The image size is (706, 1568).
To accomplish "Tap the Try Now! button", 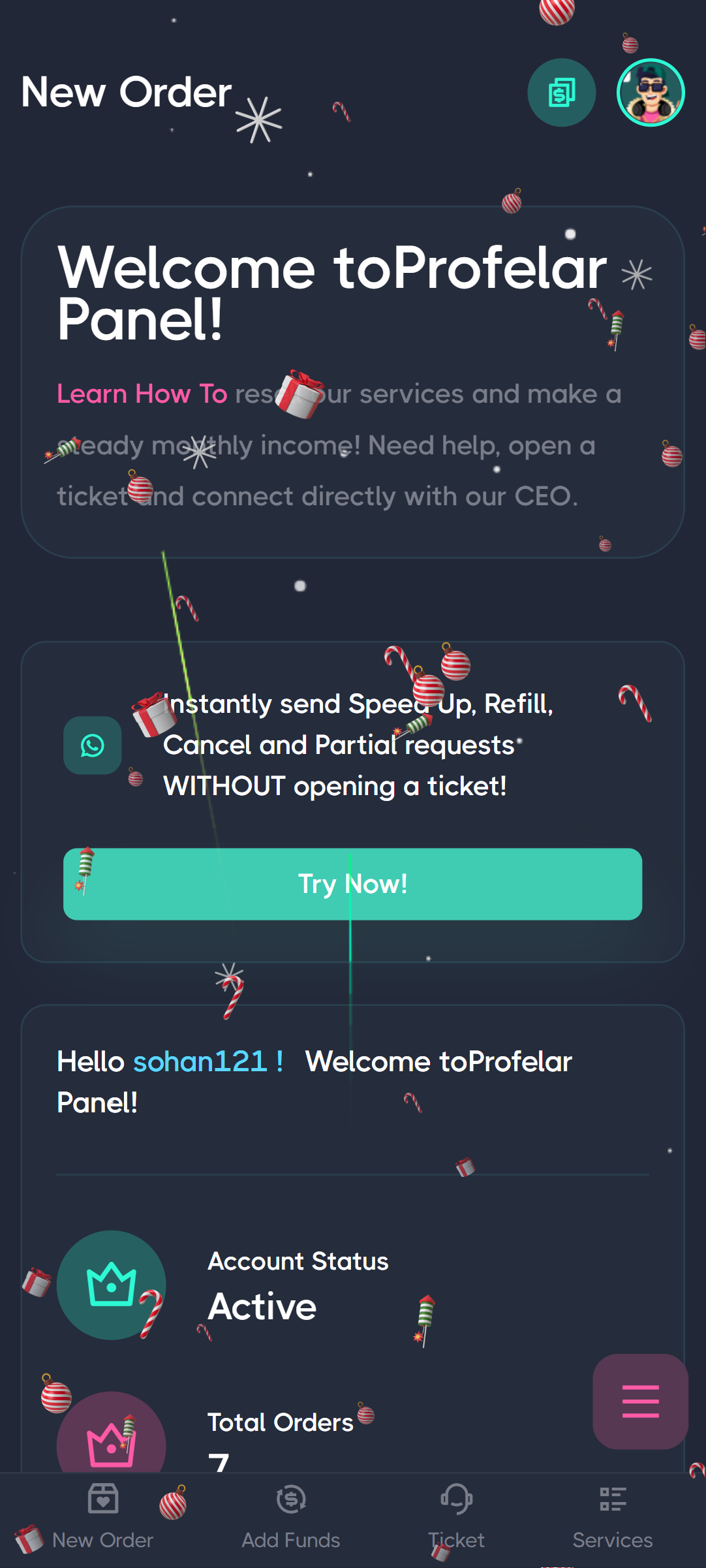I will pyautogui.click(x=352, y=884).
